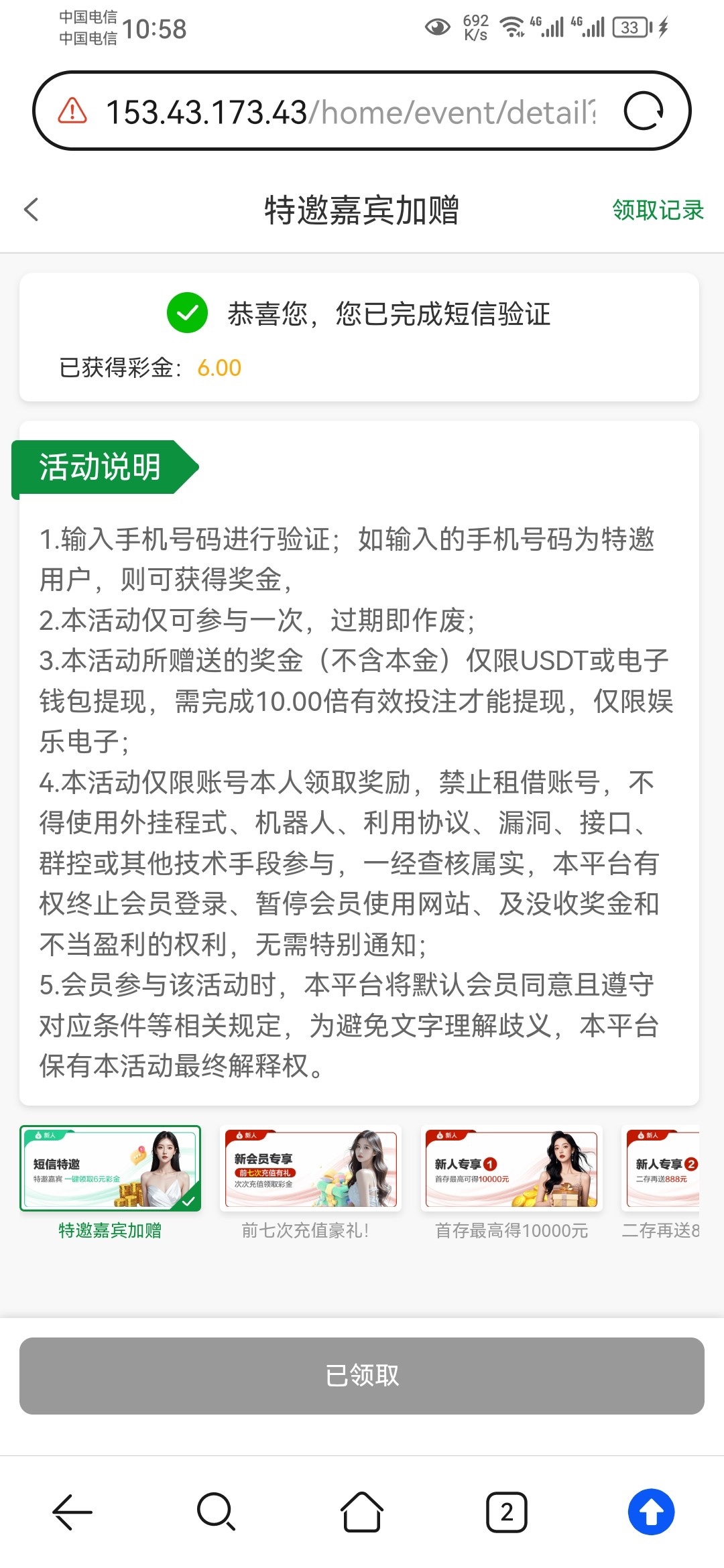The width and height of the screenshot is (724, 1568).
Task: Go back using the header back arrow
Action: (32, 210)
